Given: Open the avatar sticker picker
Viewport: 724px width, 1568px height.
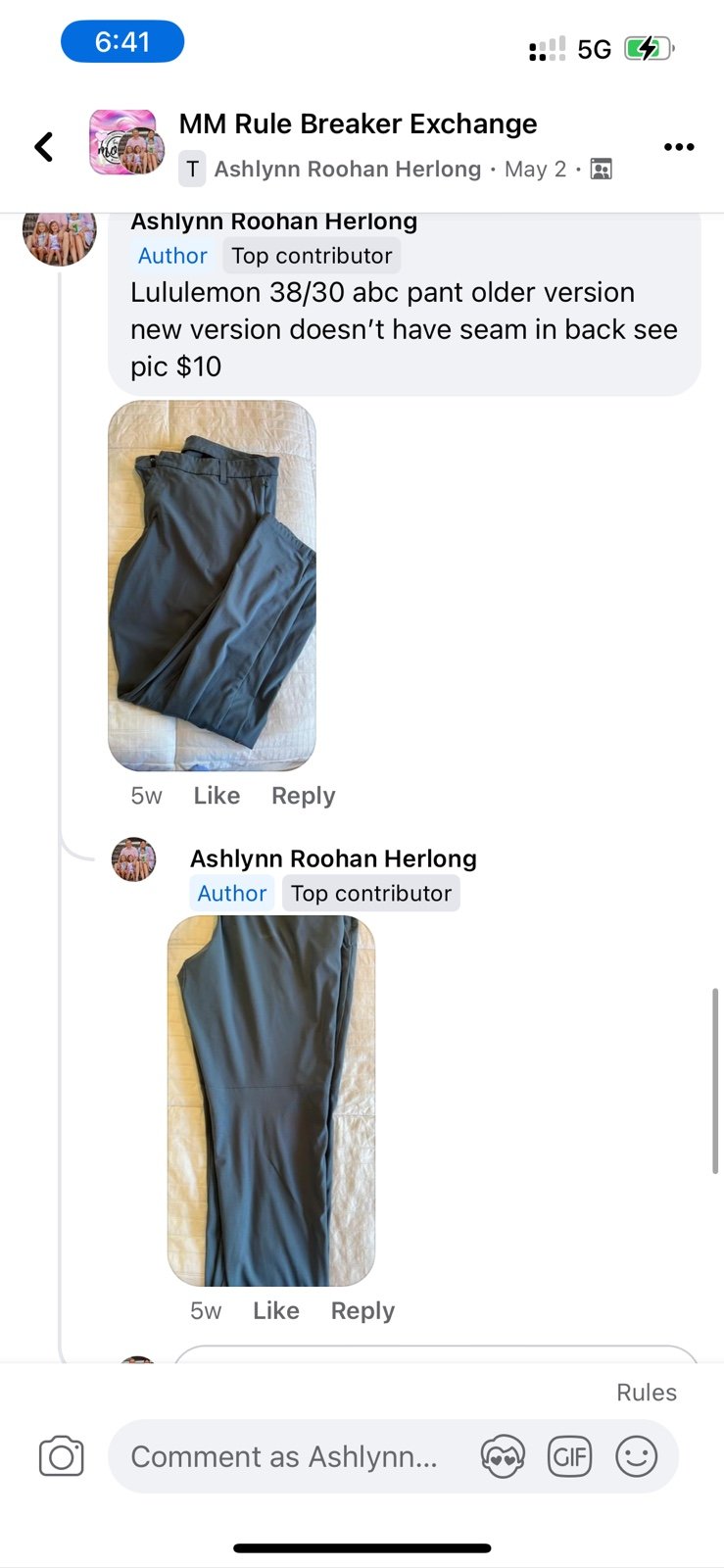Looking at the screenshot, I should (x=503, y=1456).
